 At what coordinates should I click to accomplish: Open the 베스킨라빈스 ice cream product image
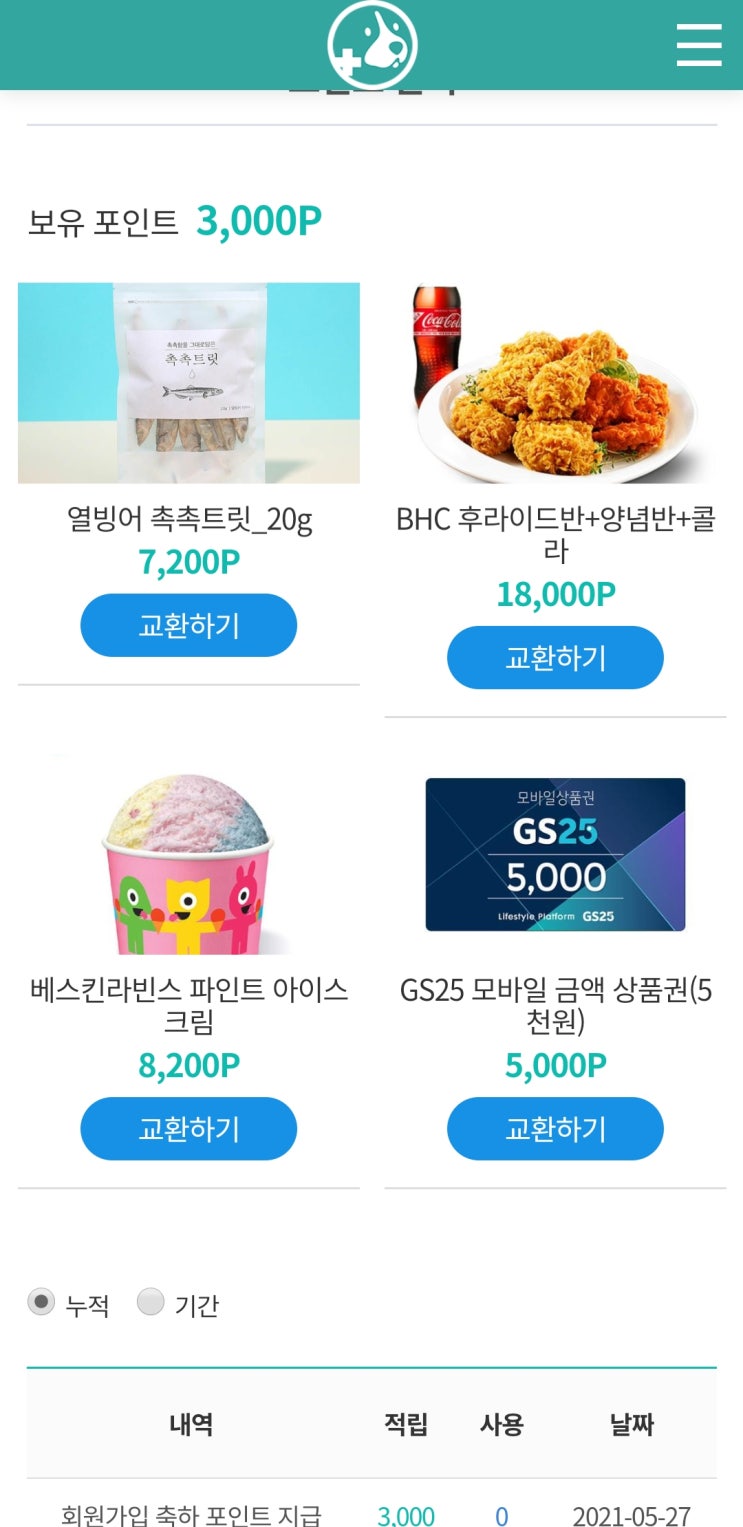coord(188,856)
